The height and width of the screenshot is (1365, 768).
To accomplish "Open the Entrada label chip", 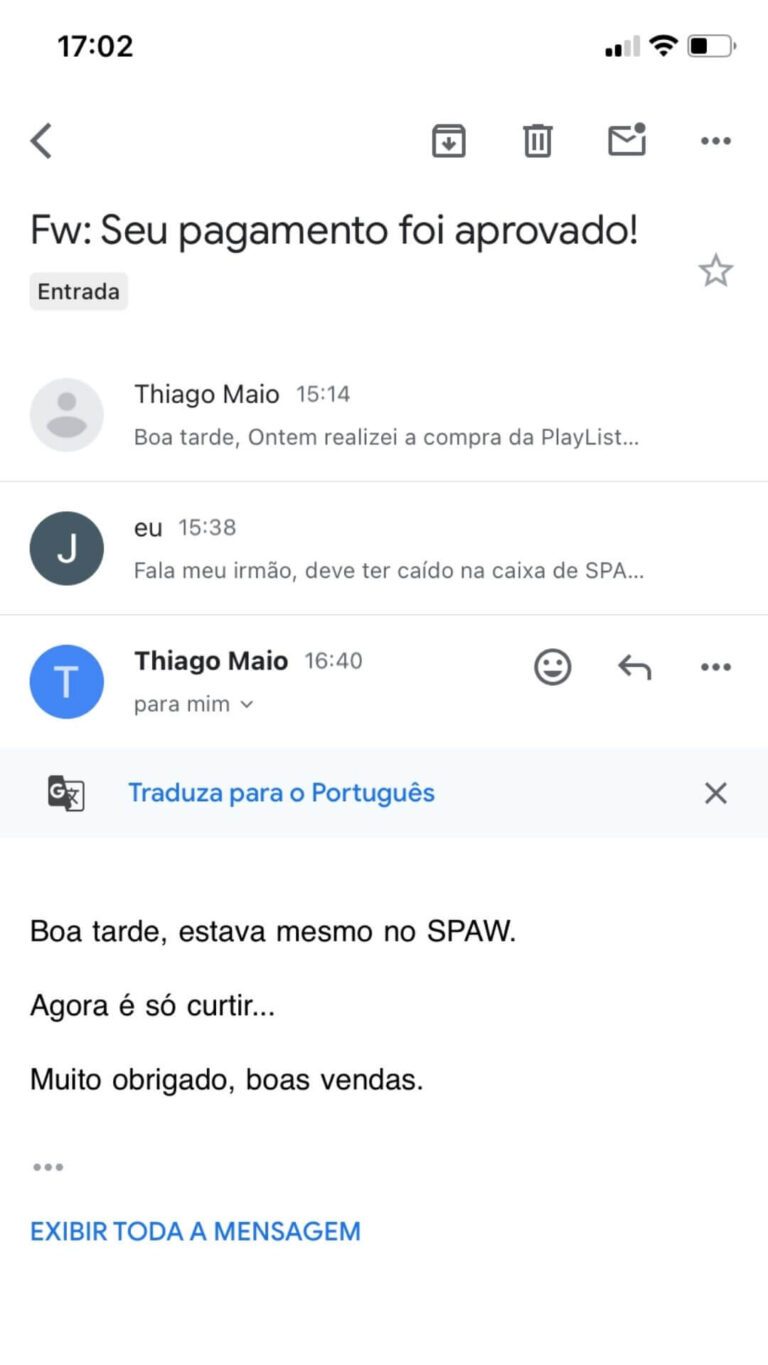I will pos(78,292).
